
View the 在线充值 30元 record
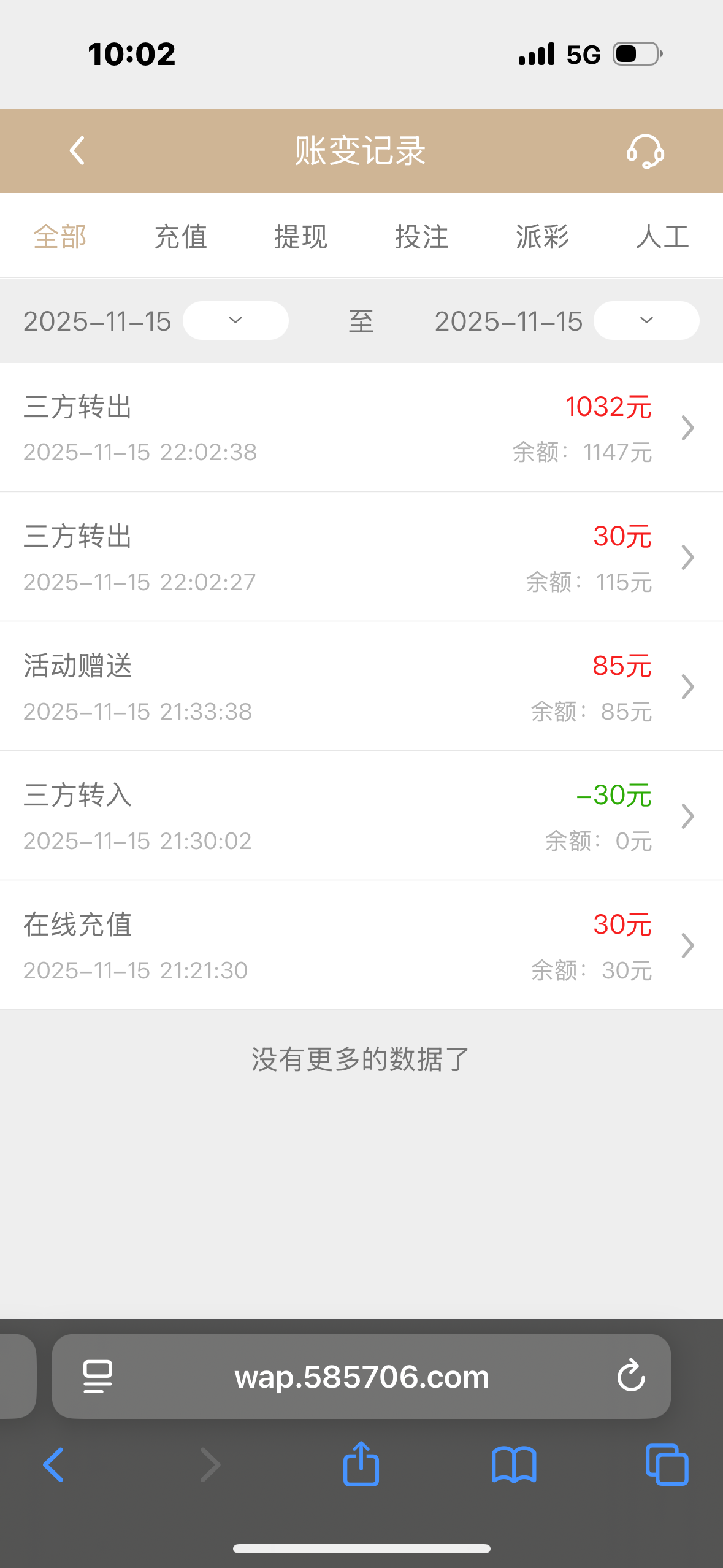(x=361, y=946)
